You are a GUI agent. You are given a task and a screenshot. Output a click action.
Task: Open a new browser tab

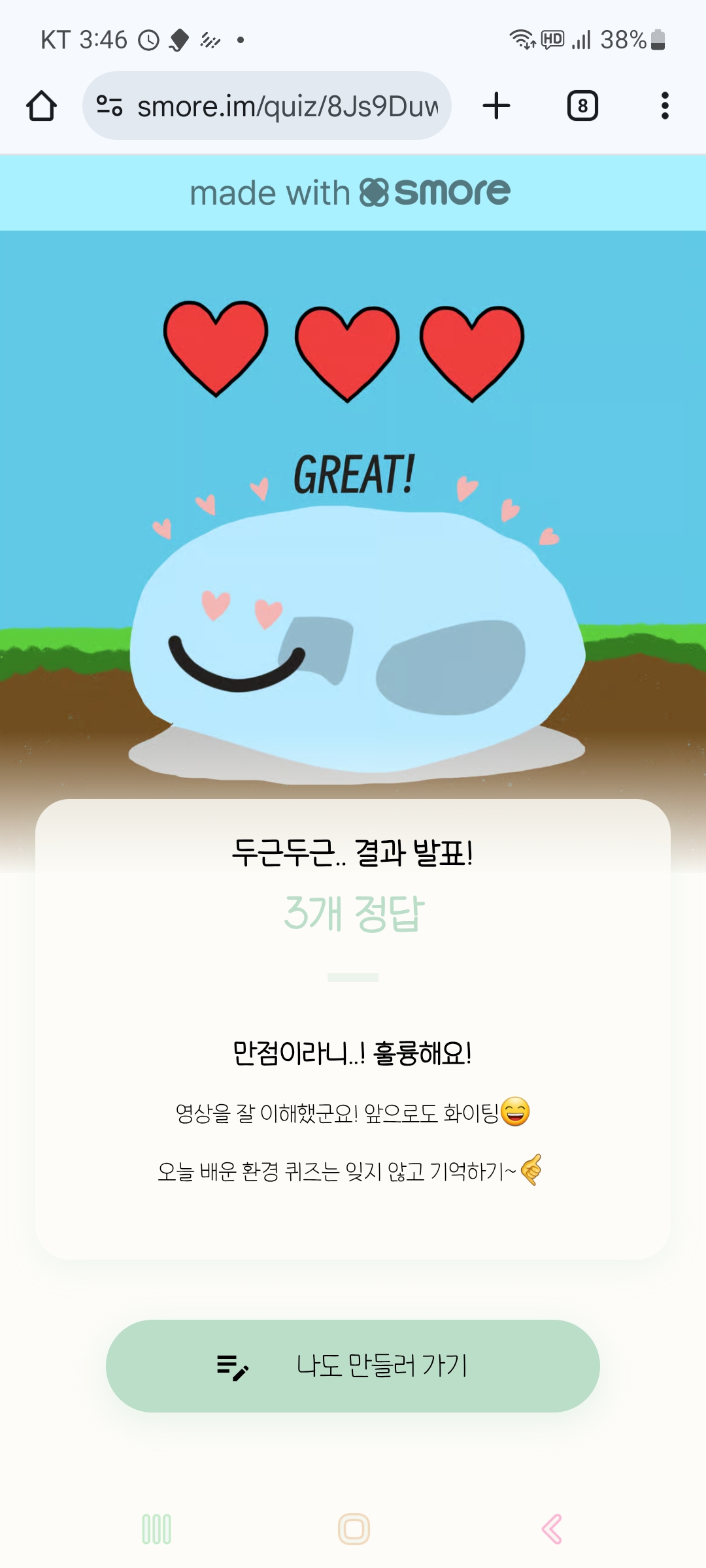point(496,106)
